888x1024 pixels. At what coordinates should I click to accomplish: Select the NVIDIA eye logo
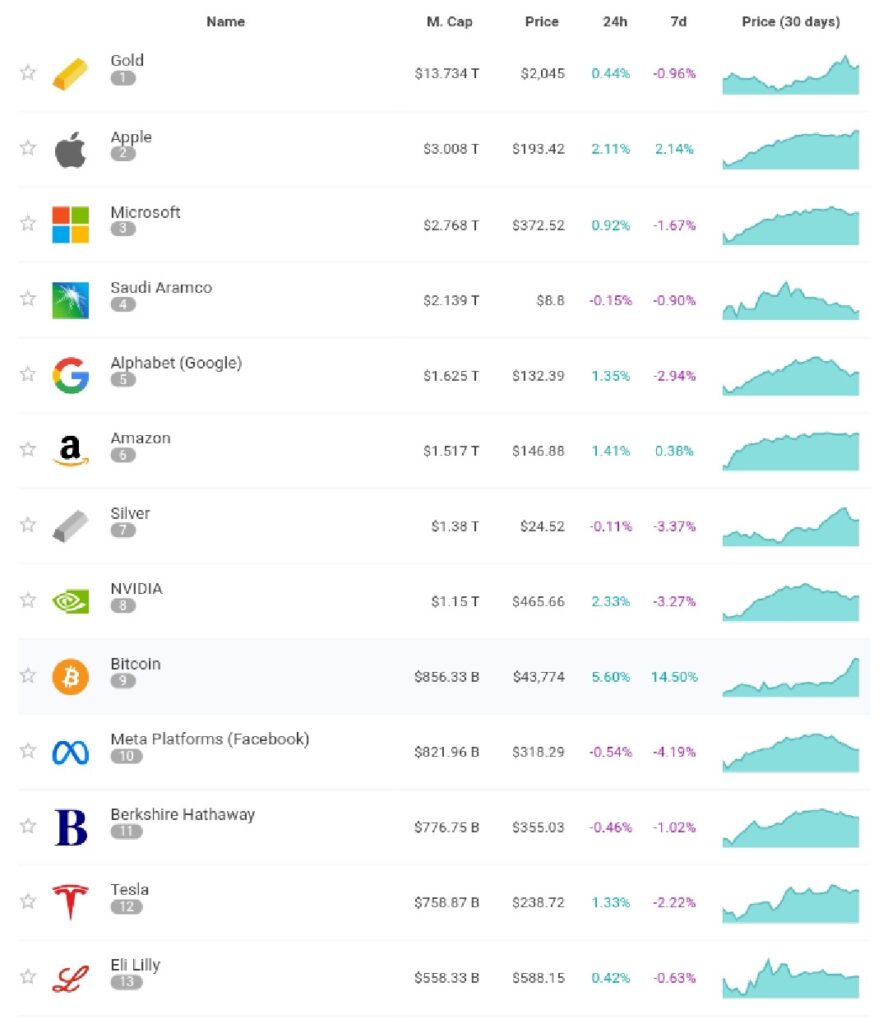point(70,601)
